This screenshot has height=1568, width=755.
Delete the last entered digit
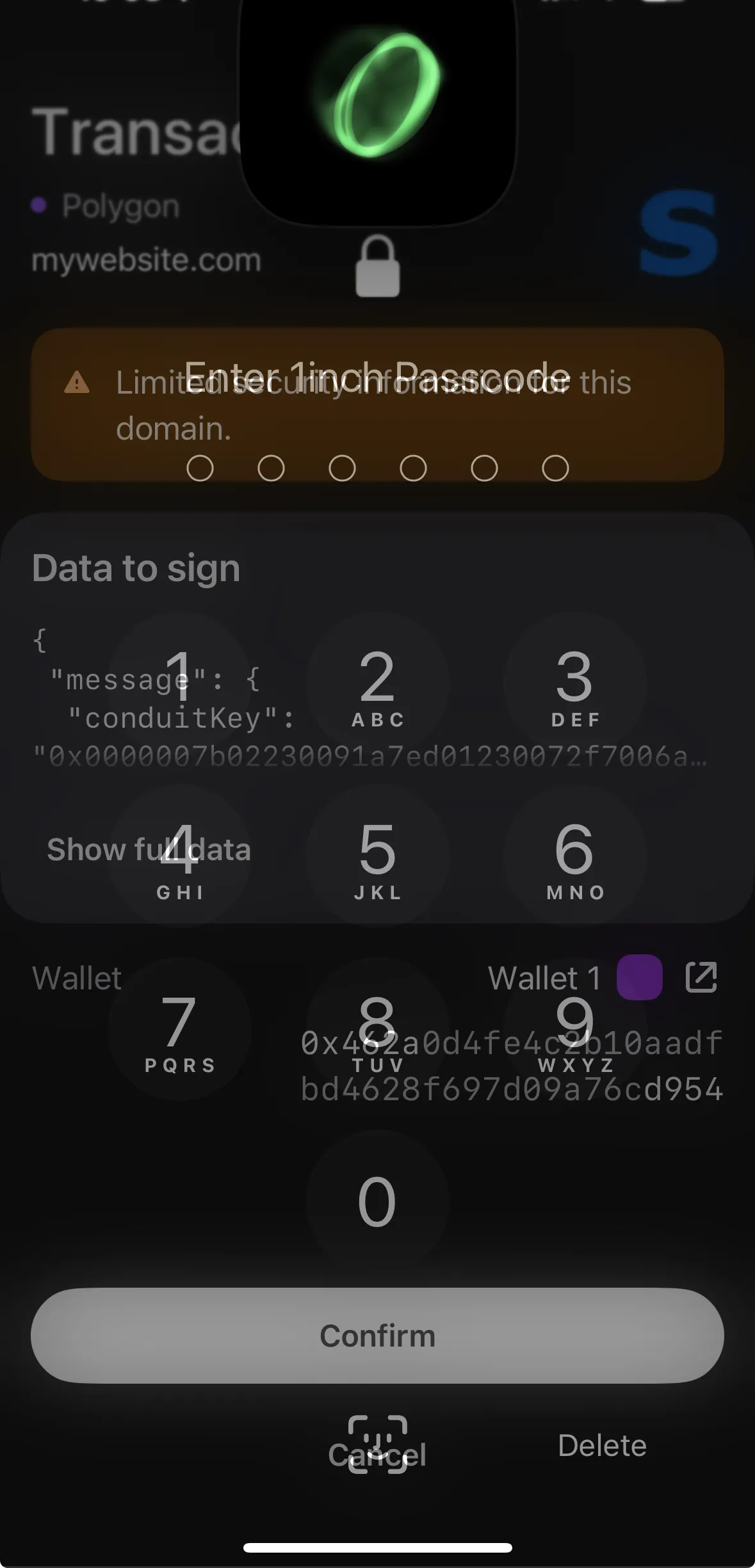point(602,1444)
